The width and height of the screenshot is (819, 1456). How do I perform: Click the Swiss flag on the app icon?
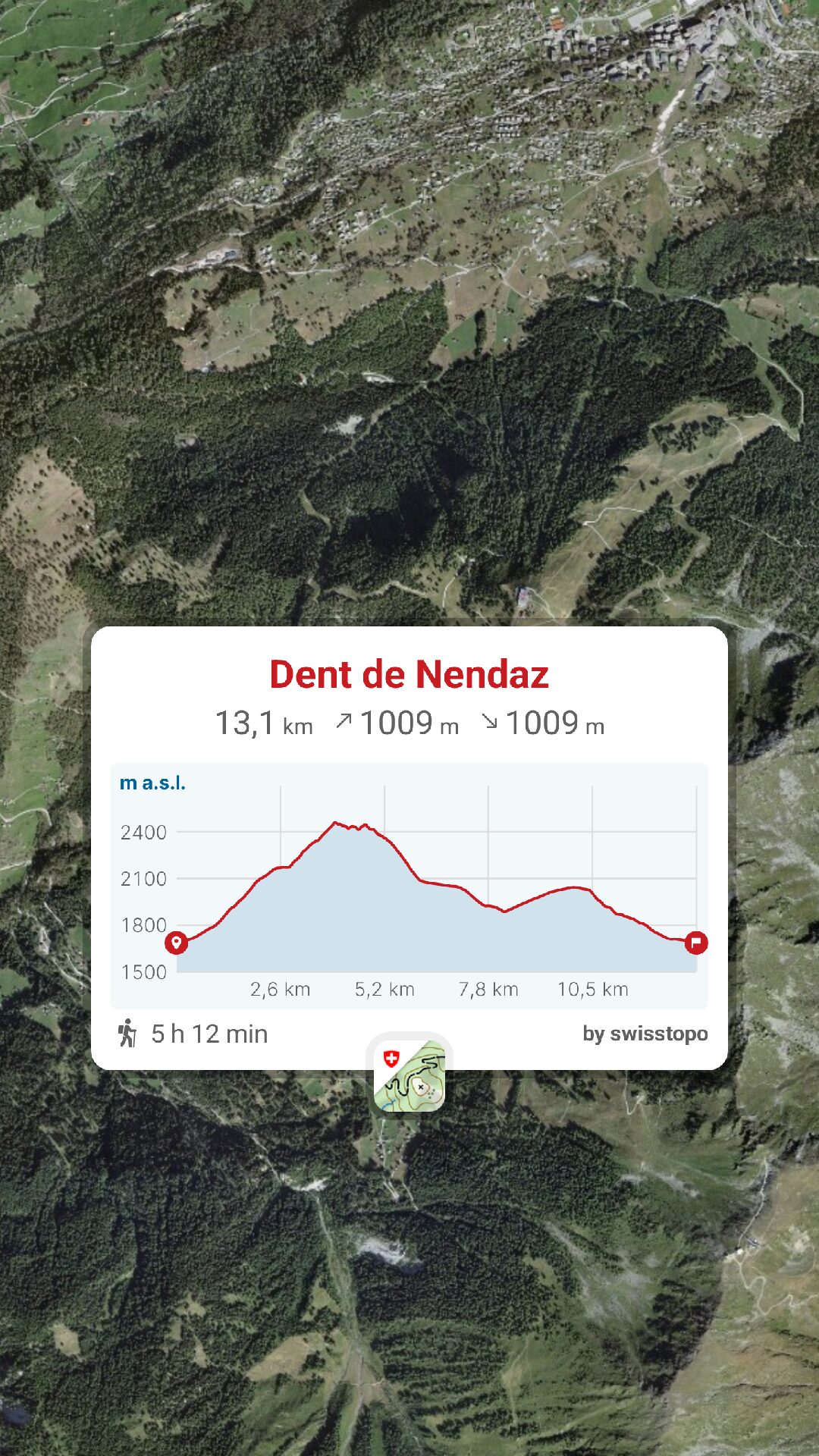(392, 1059)
